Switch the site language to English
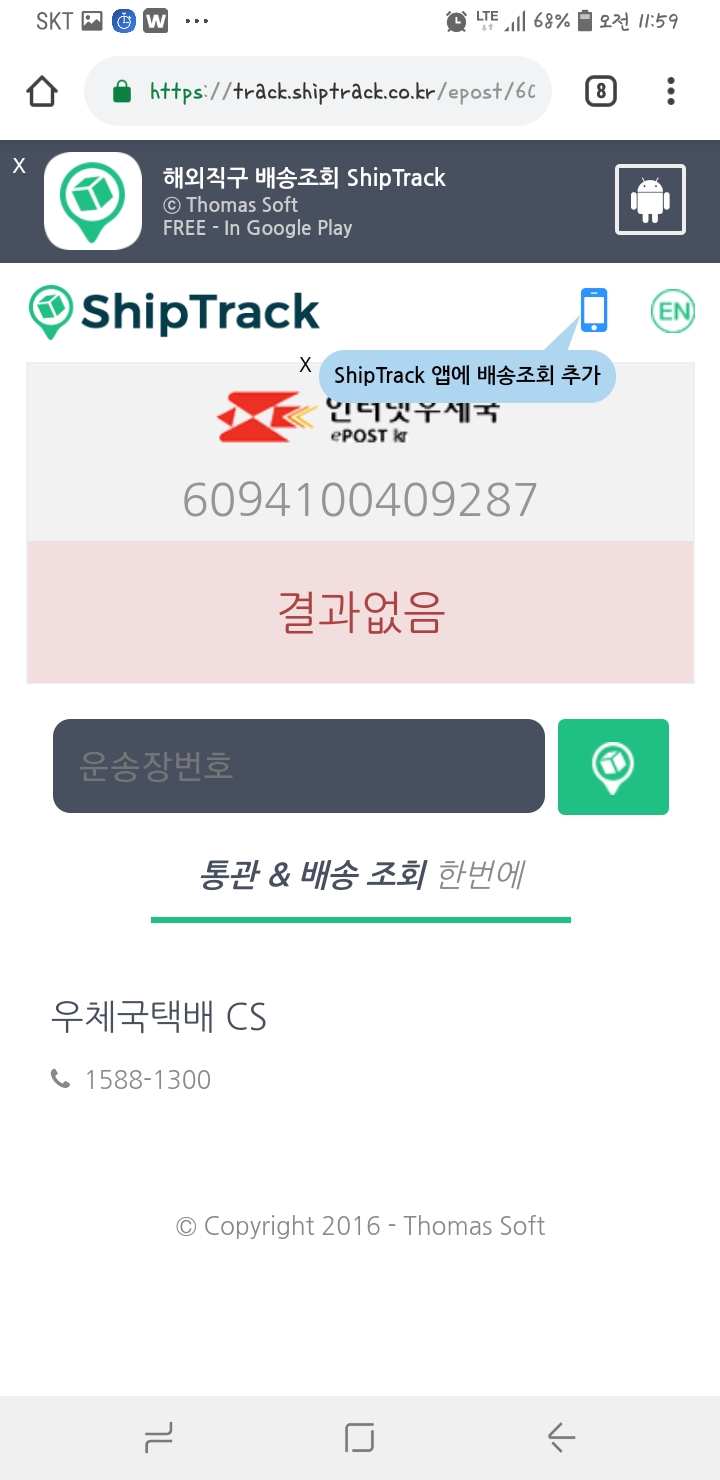The height and width of the screenshot is (1480, 720). click(673, 311)
